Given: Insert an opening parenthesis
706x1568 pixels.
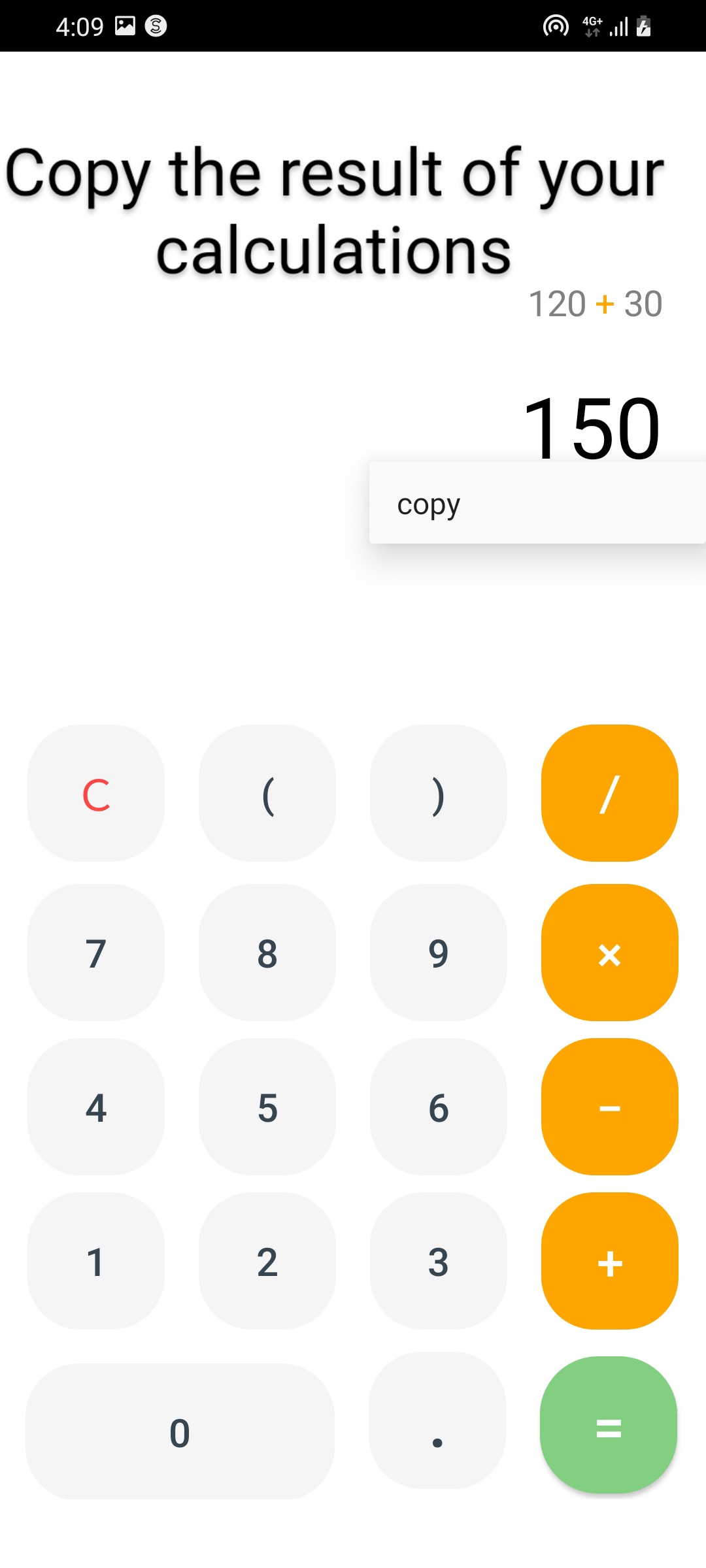Looking at the screenshot, I should 267,793.
